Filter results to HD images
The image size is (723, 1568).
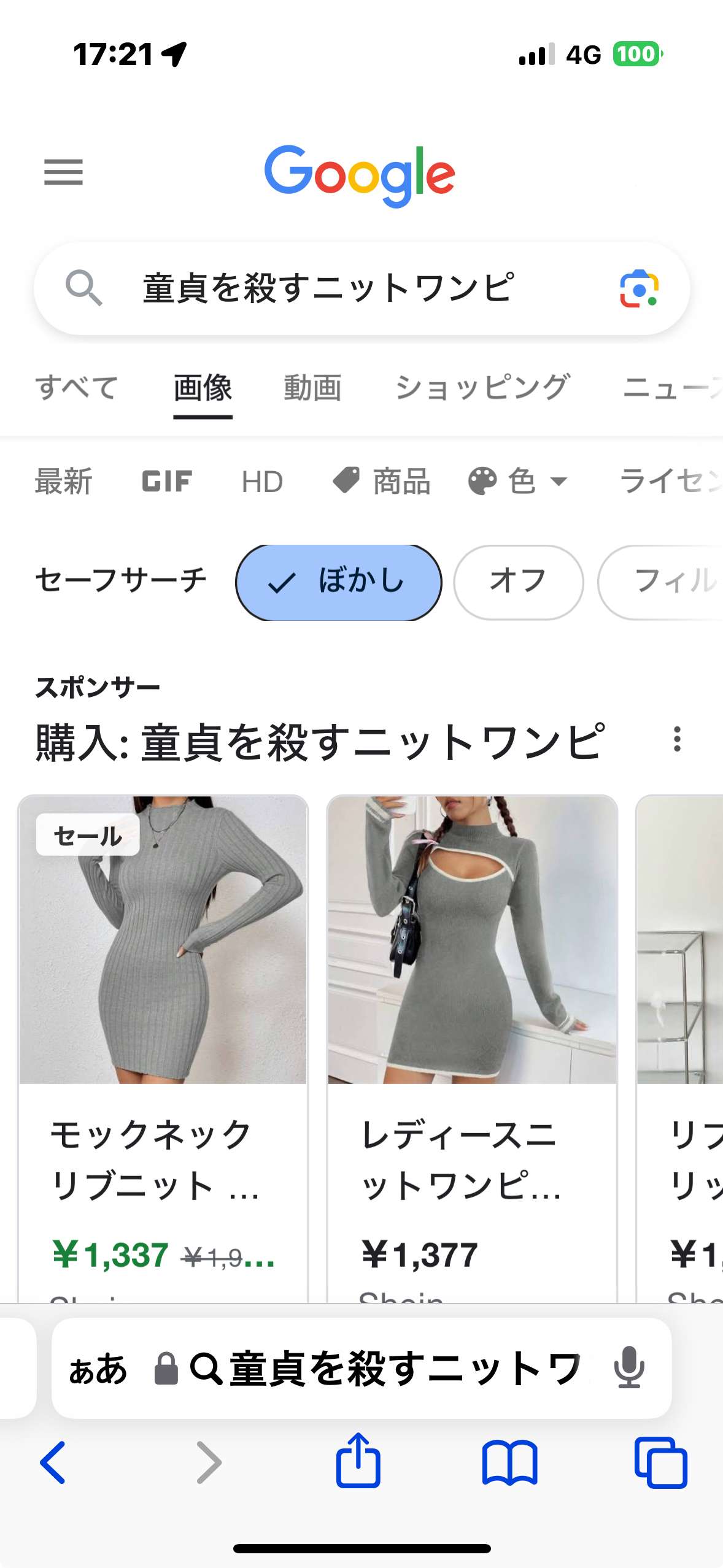pos(262,482)
